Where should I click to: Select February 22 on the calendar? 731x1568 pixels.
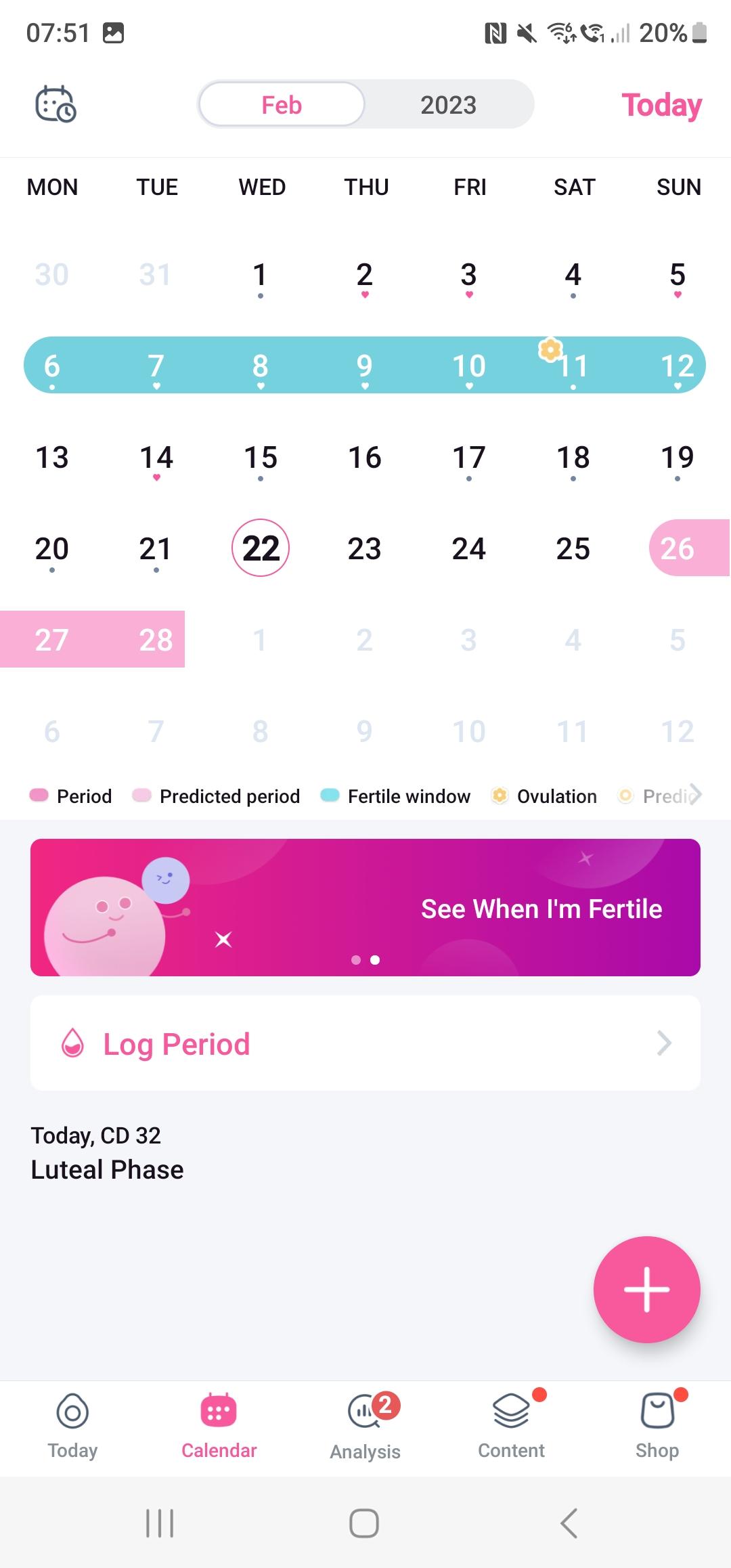point(261,548)
